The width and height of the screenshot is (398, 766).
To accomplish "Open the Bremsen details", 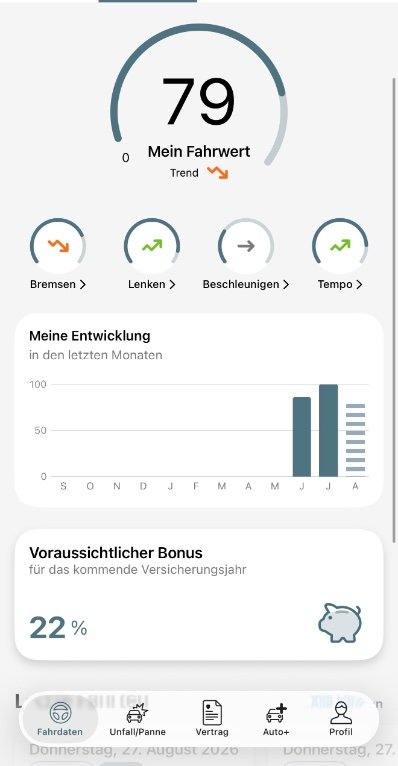I will click(x=58, y=255).
